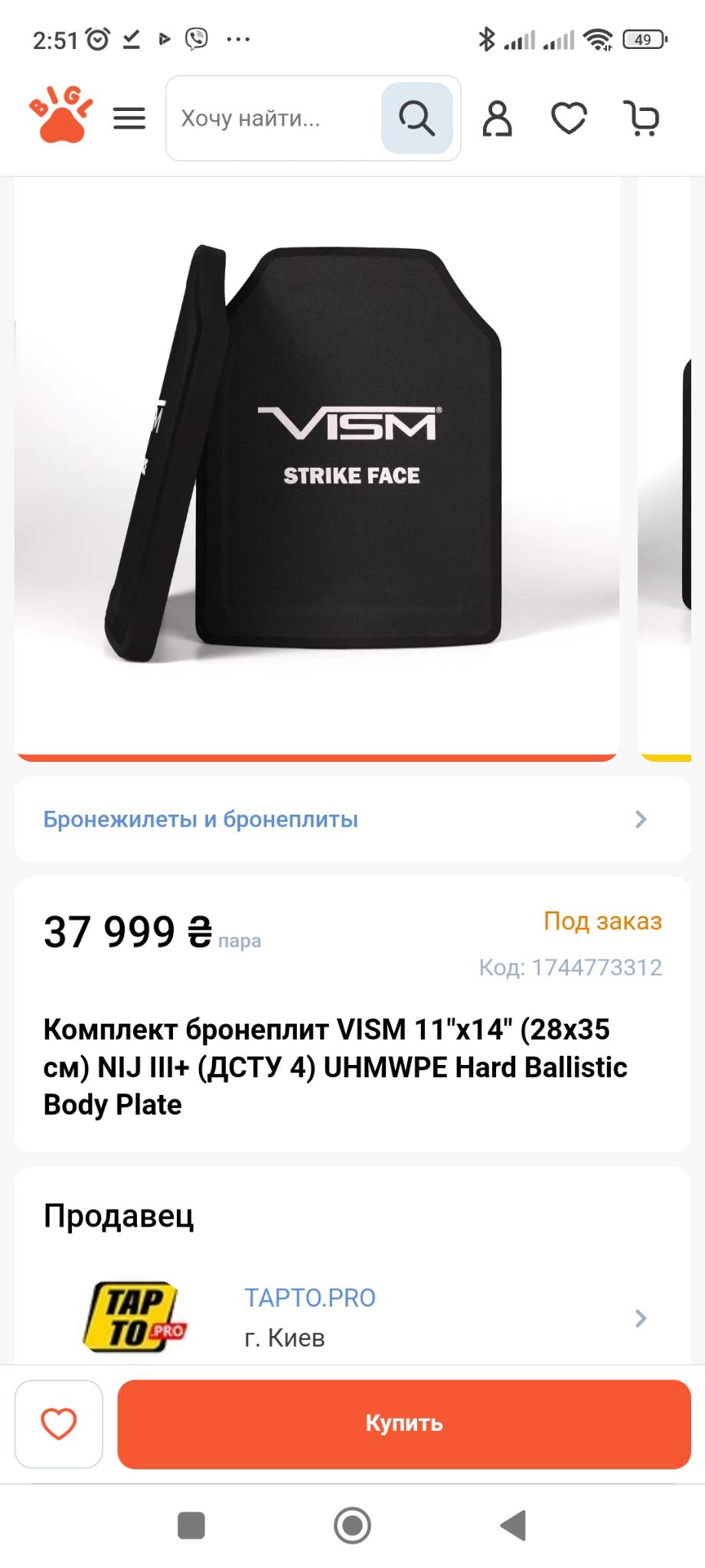Screen dimensions: 705x1568
Task: Tap the magnifier search button
Action: coord(417,119)
